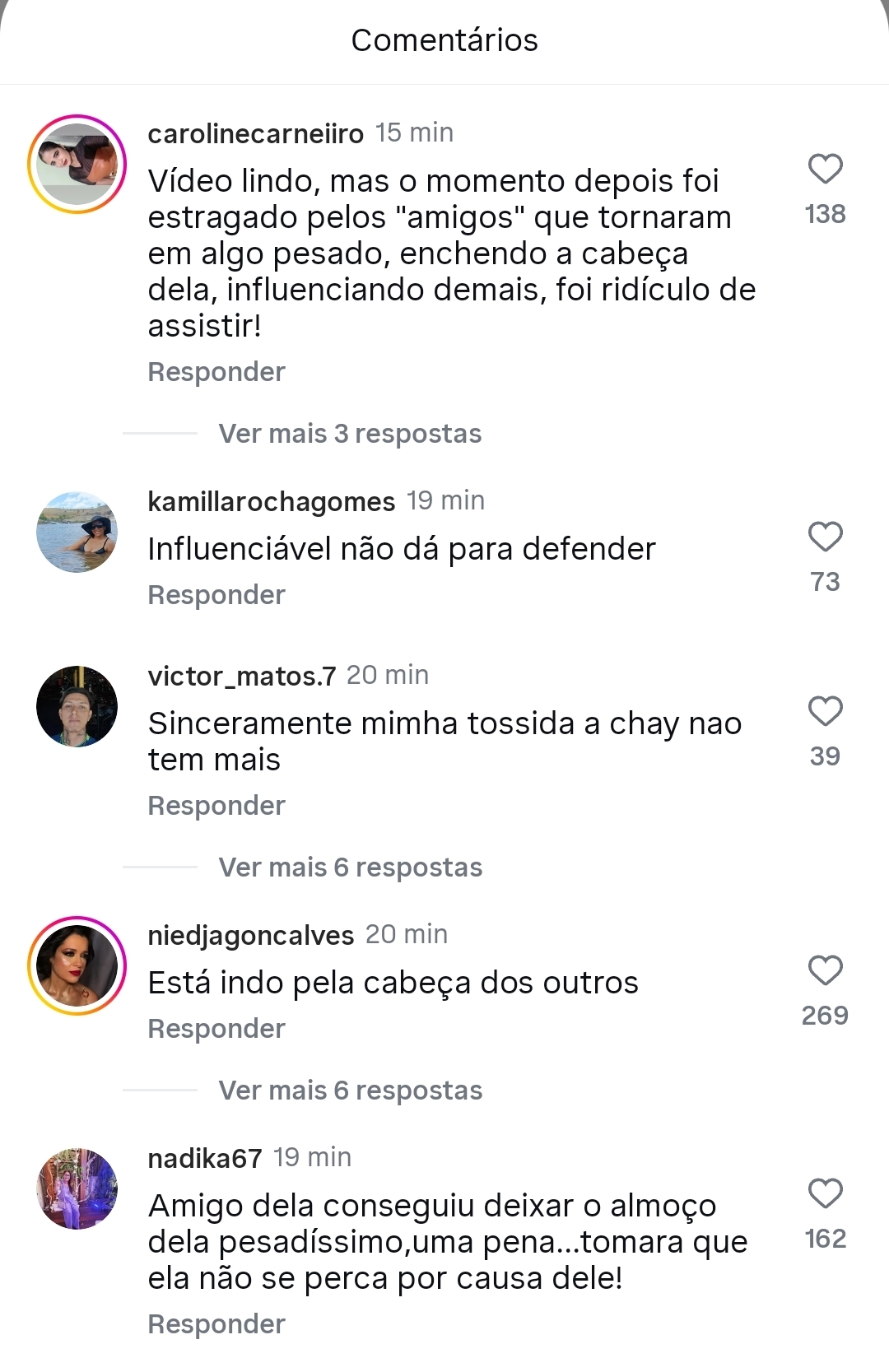Expand replies under niedjagoncalves's comment
Screen dimensions: 889x1372
(x=350, y=1091)
